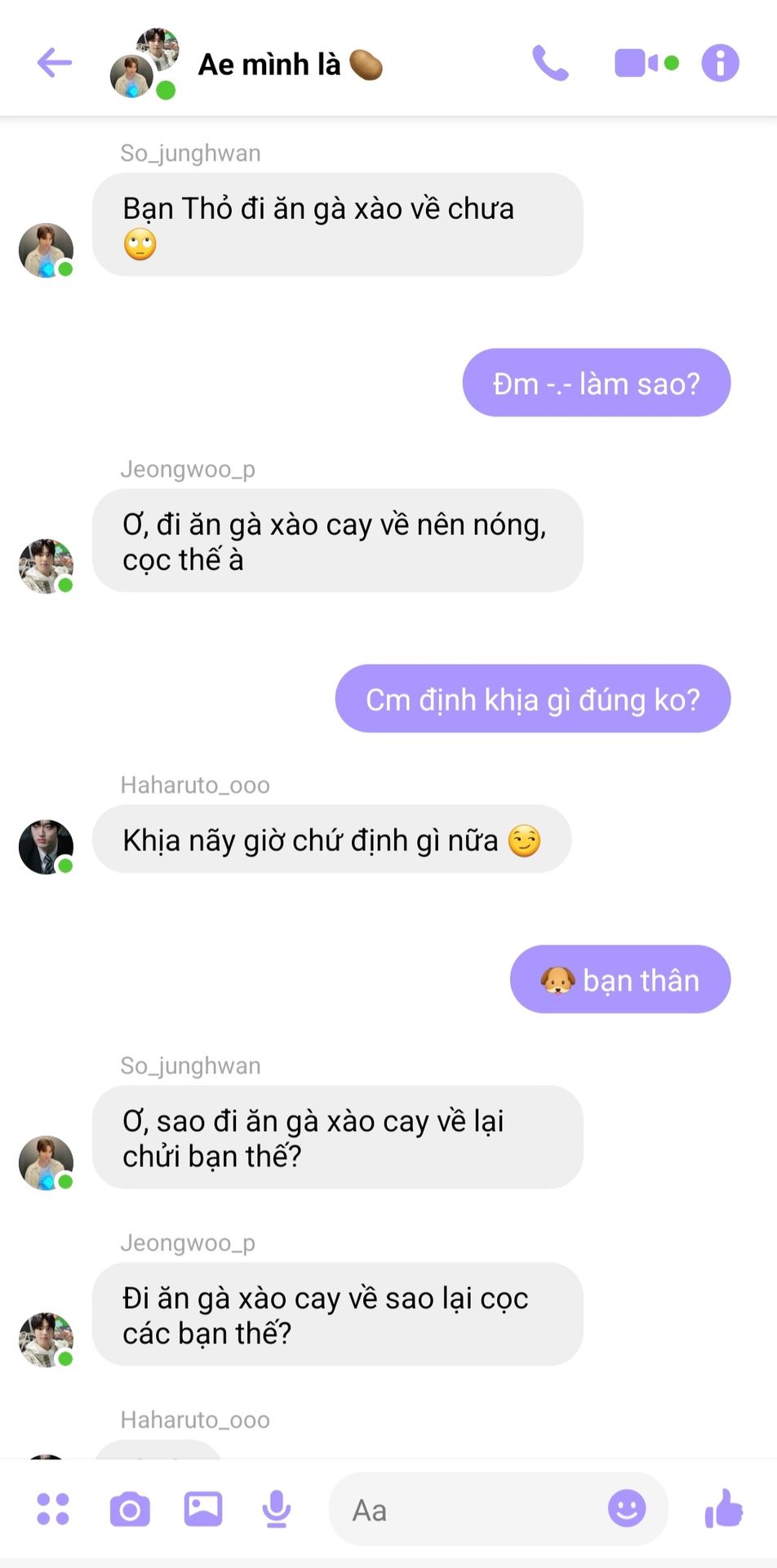Record a voice message with microphone
This screenshot has width=777, height=1568.
point(277,1509)
